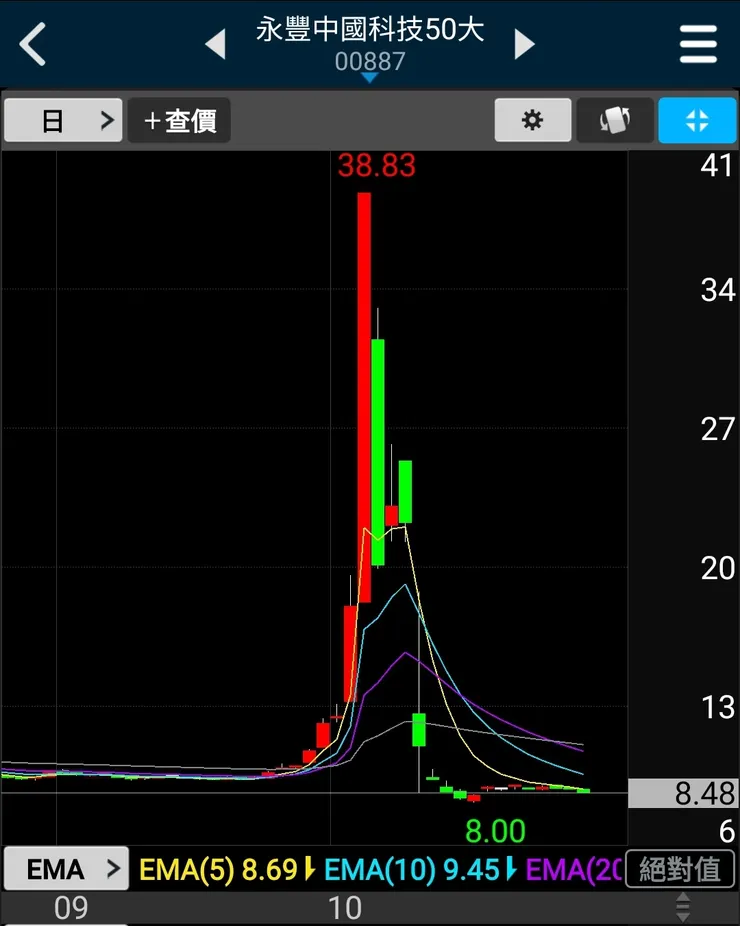This screenshot has height=926, width=740.
Task: Tap the 絕對值 button
Action: (x=680, y=869)
